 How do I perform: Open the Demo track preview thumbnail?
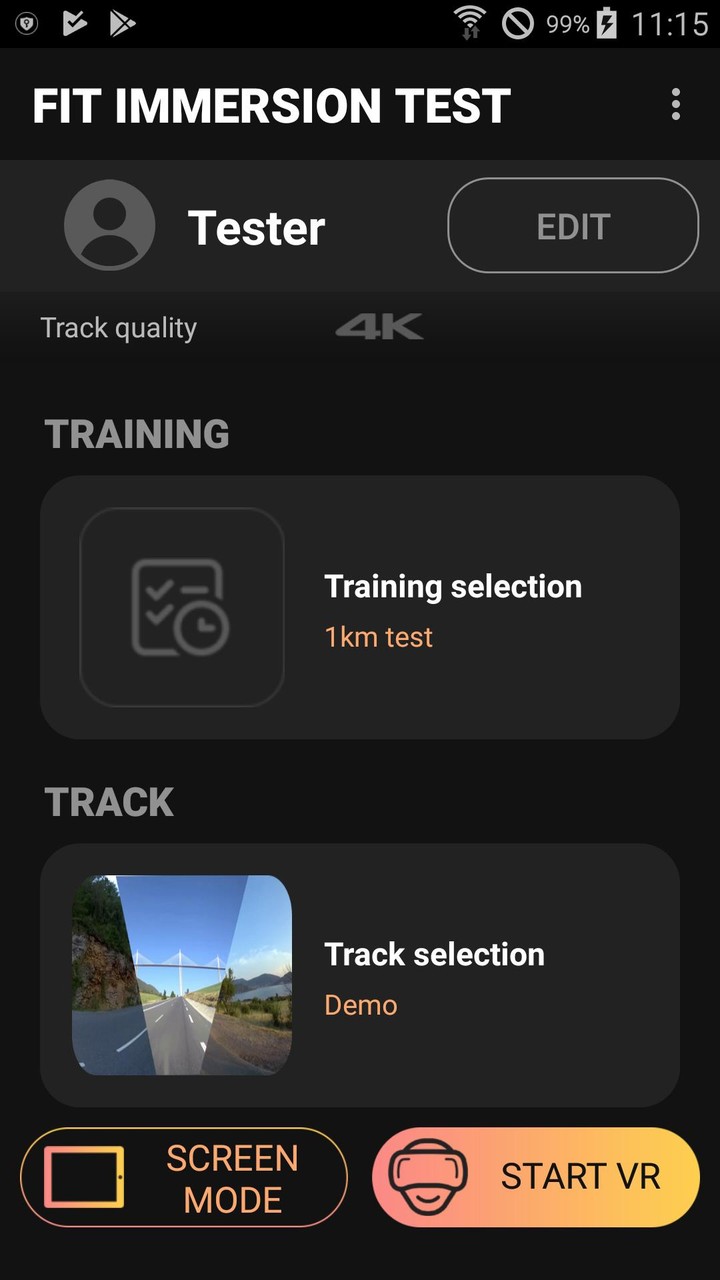180,974
